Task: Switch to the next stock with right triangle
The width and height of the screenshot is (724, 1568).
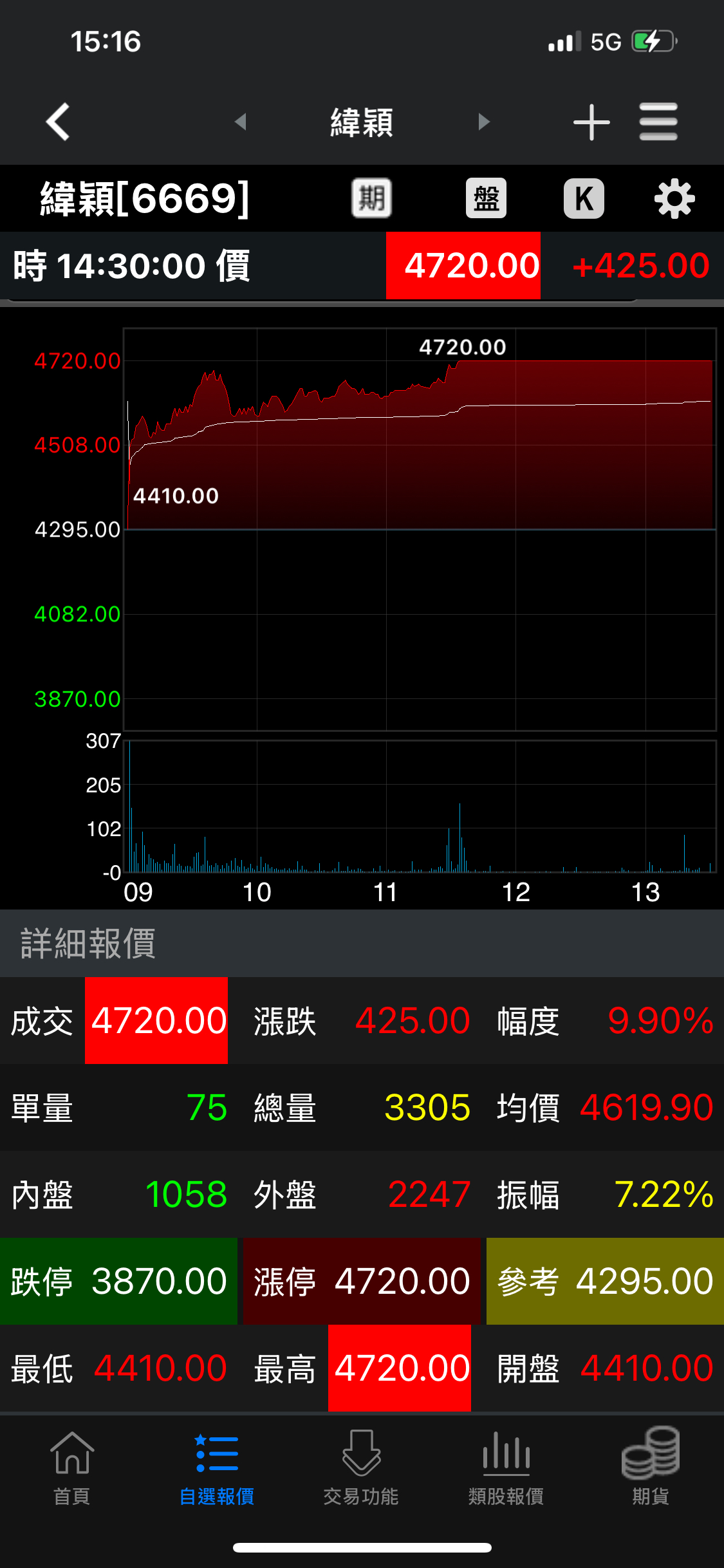Action: tap(484, 122)
